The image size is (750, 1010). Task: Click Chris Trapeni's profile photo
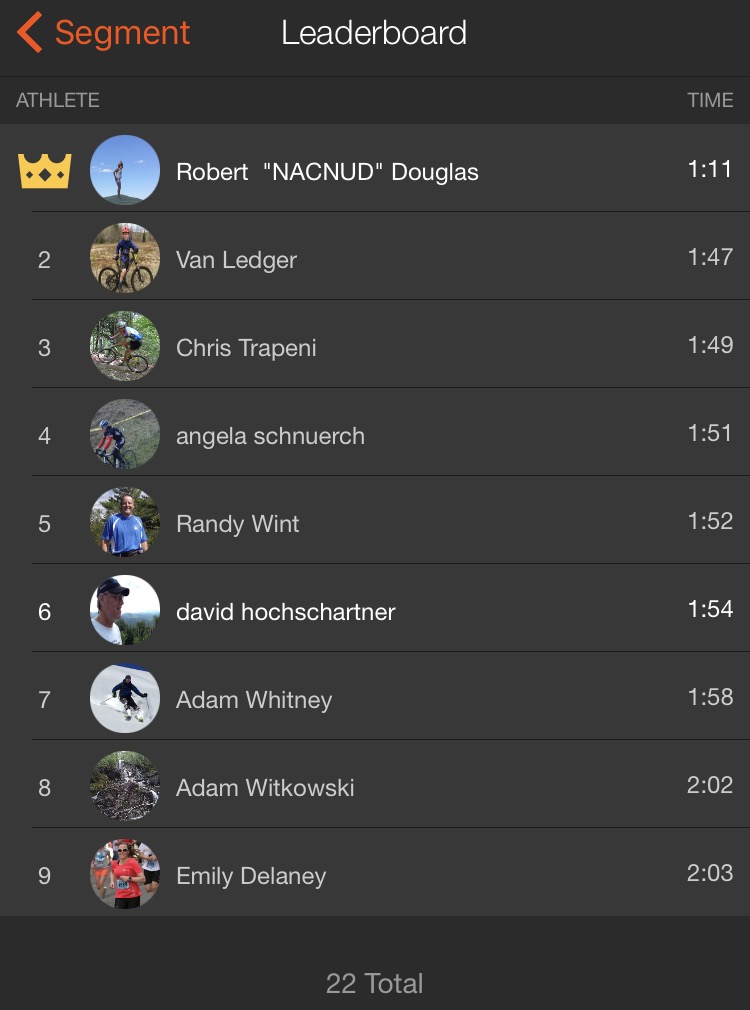(125, 345)
